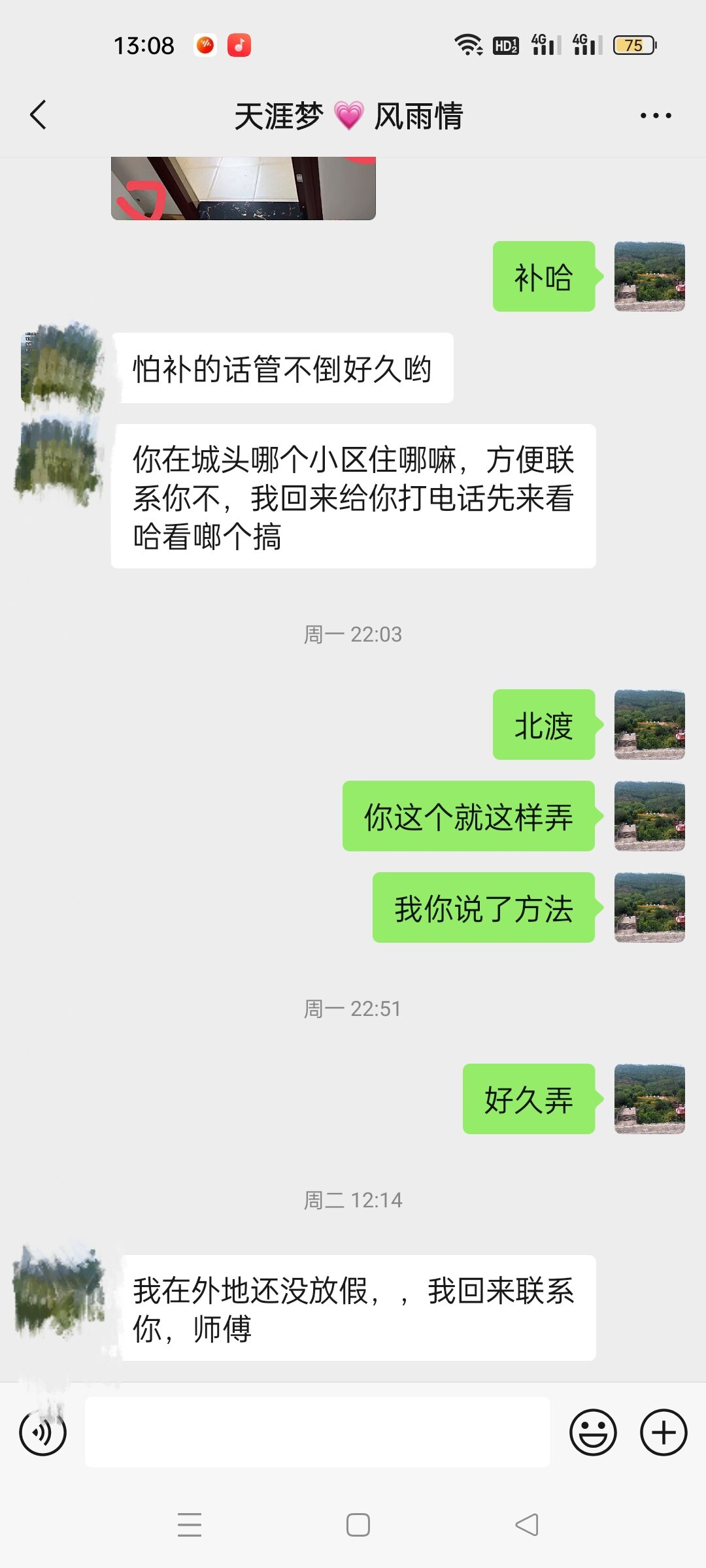
Task: Go back to the chat list
Action: tap(39, 116)
